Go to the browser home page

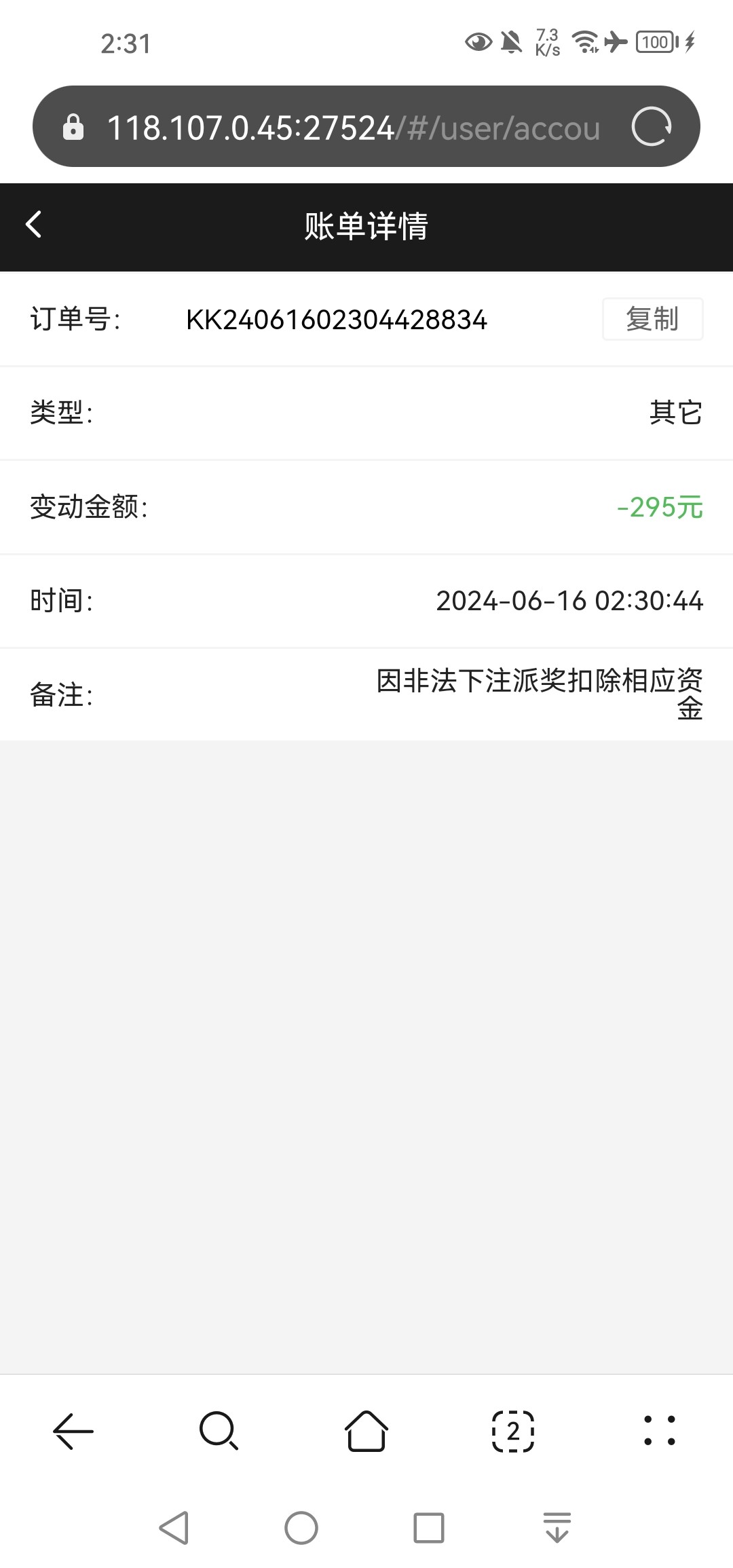366,1431
